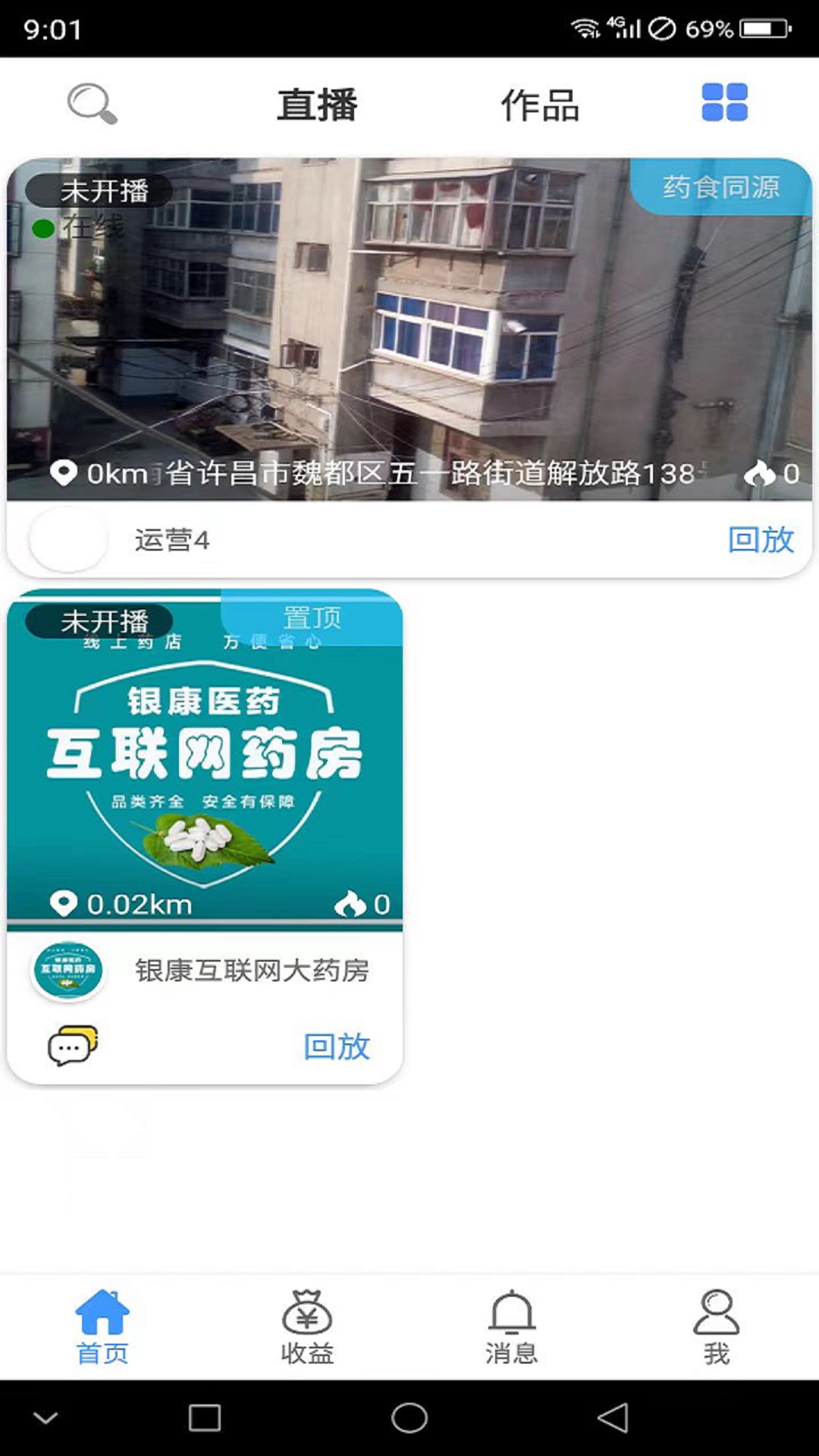
Task: Open the search function
Action: click(x=94, y=104)
